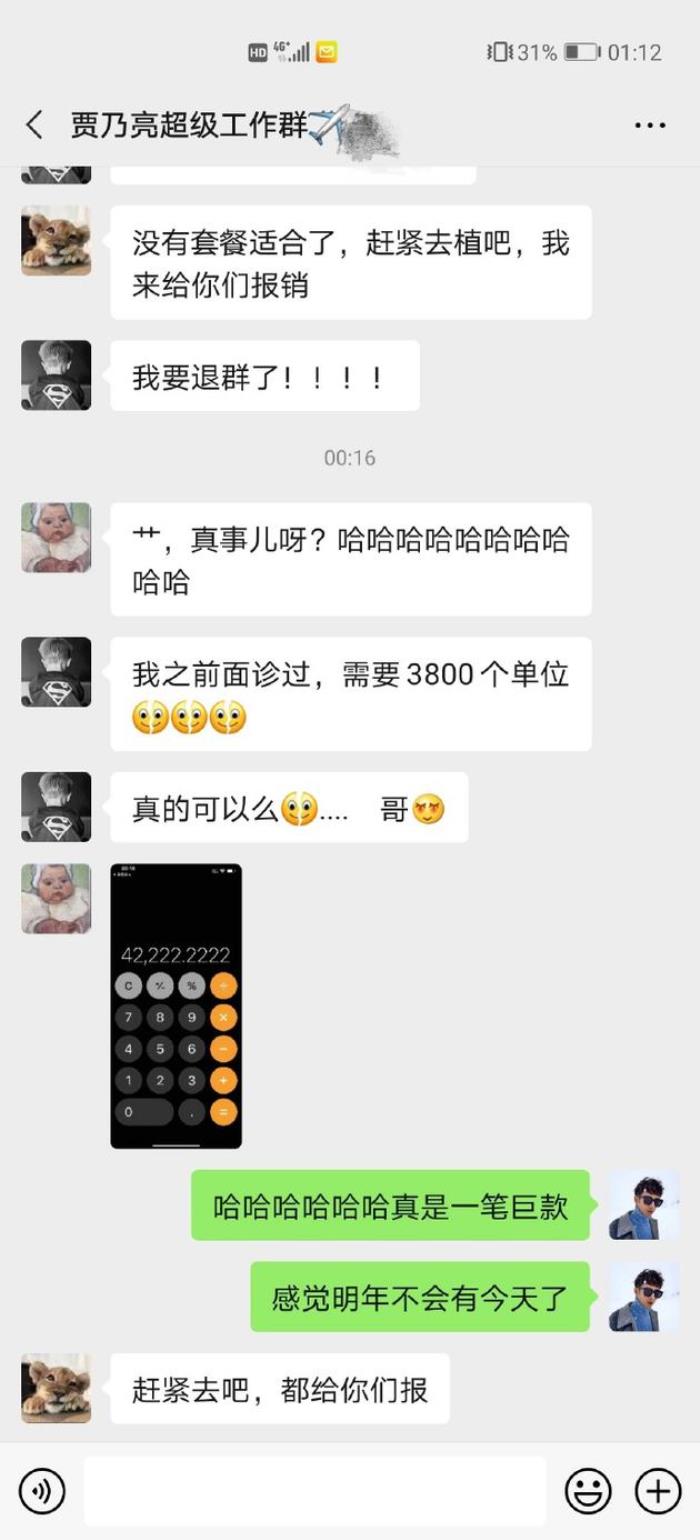The height and width of the screenshot is (1540, 700).
Task: Open lion cub avatar beside 赶紧去吧 message
Action: point(56,1388)
